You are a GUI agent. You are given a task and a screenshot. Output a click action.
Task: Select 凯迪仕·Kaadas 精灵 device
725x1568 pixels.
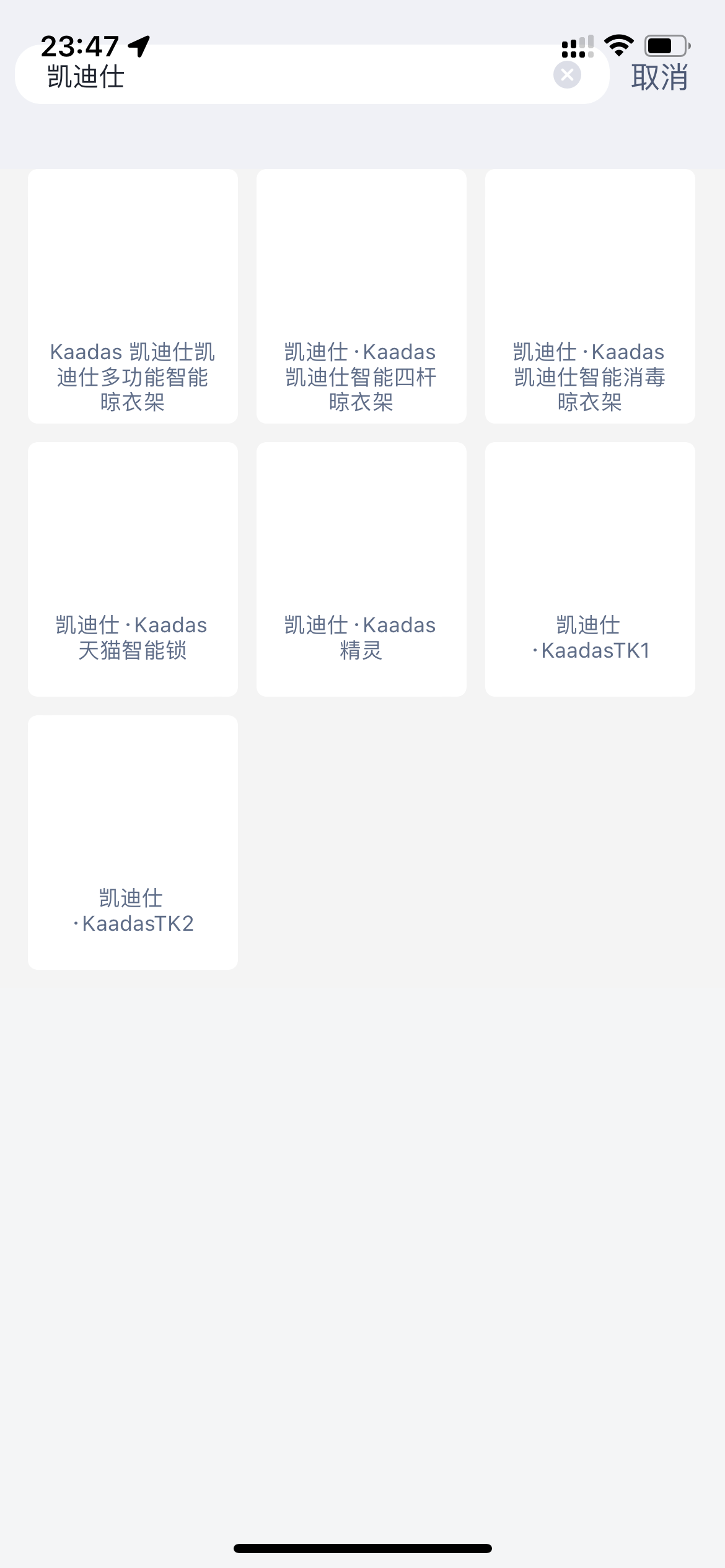361,569
